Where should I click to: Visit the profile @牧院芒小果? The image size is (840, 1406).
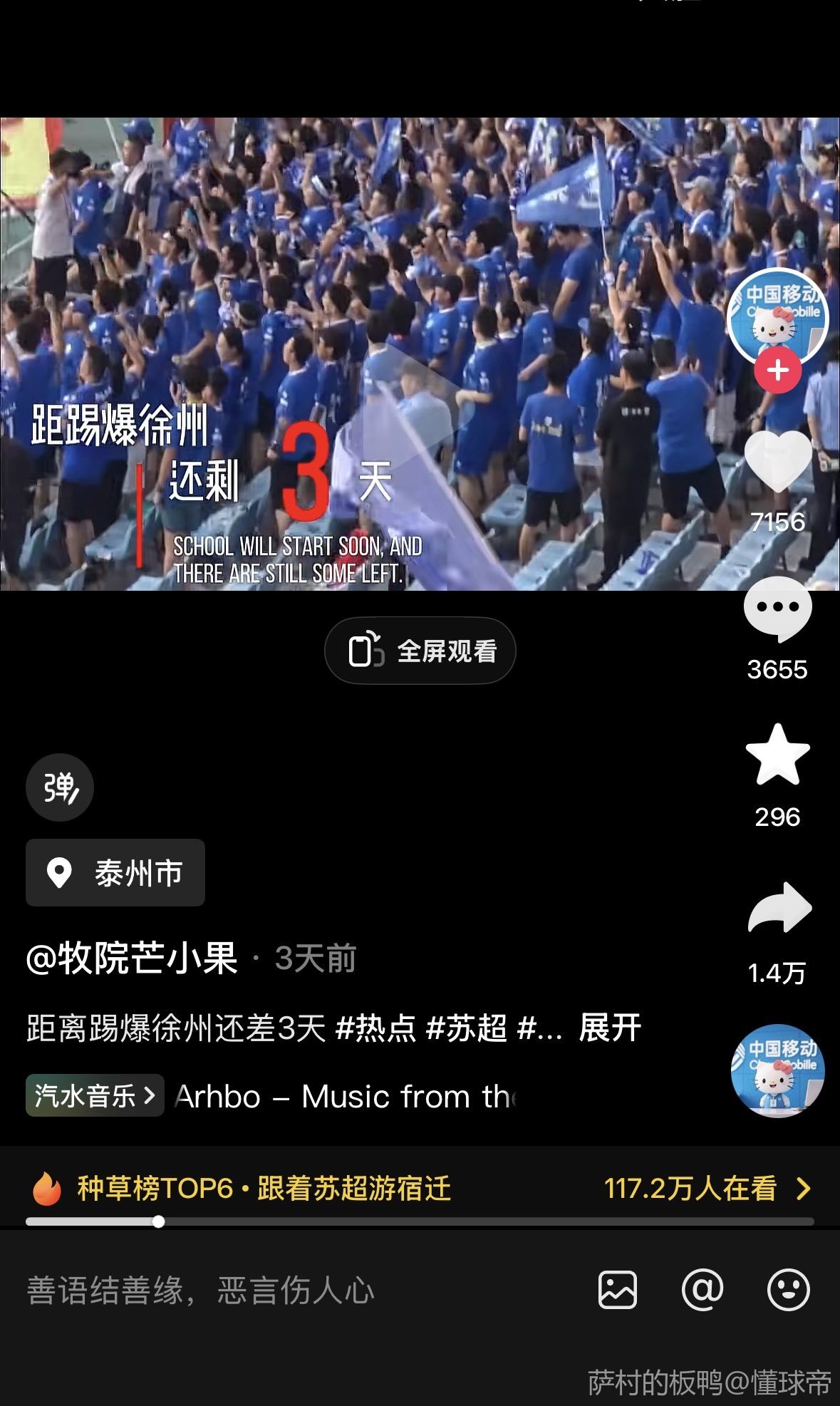(132, 958)
